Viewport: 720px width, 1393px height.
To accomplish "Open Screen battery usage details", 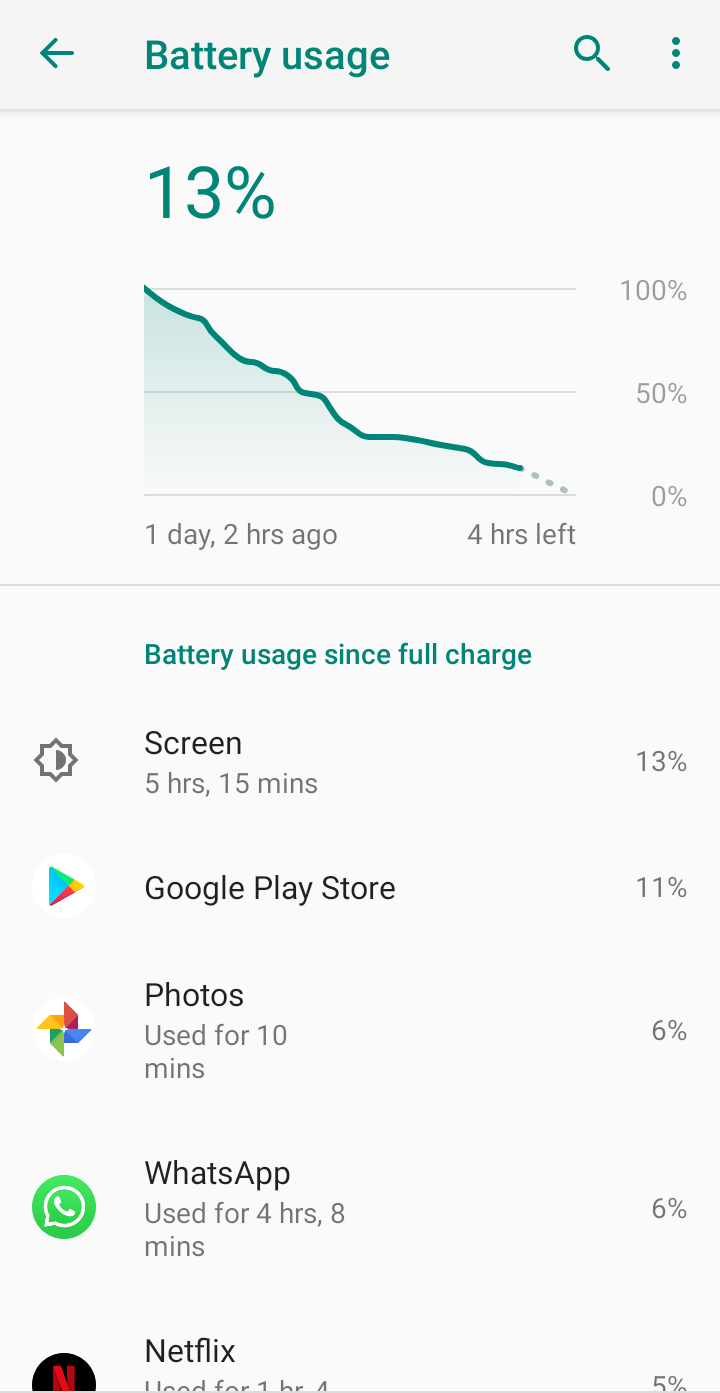I will point(360,762).
